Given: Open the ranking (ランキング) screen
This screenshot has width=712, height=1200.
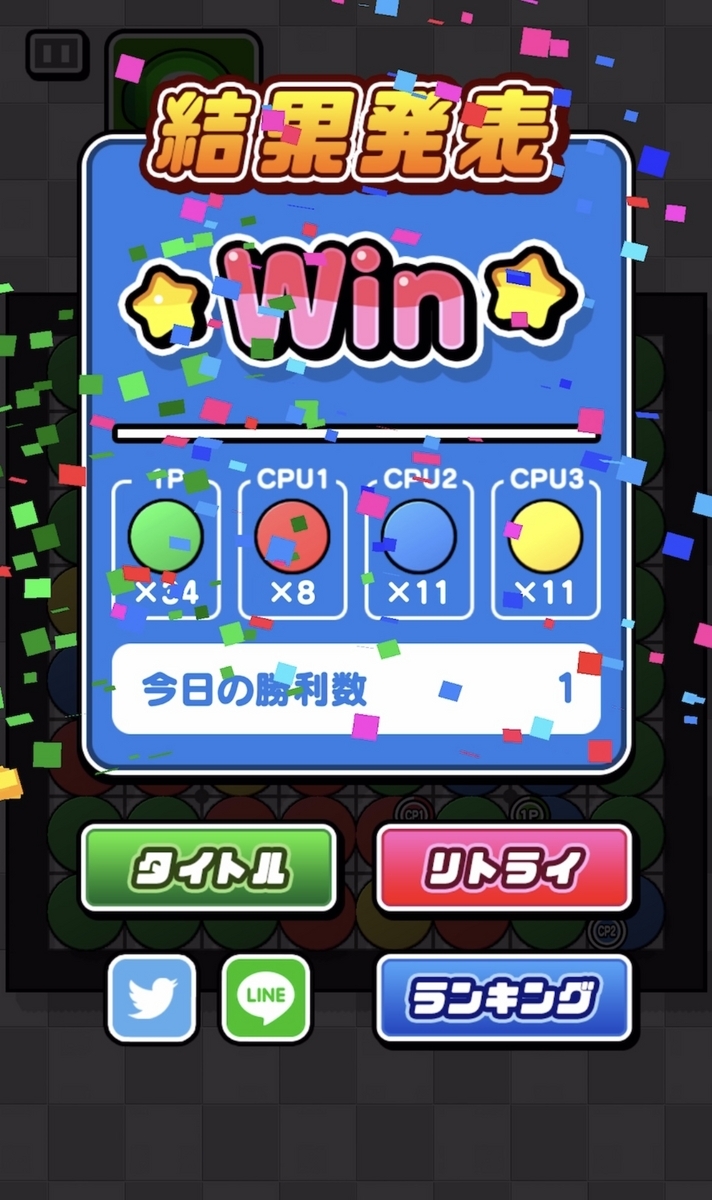Looking at the screenshot, I should tap(504, 997).
